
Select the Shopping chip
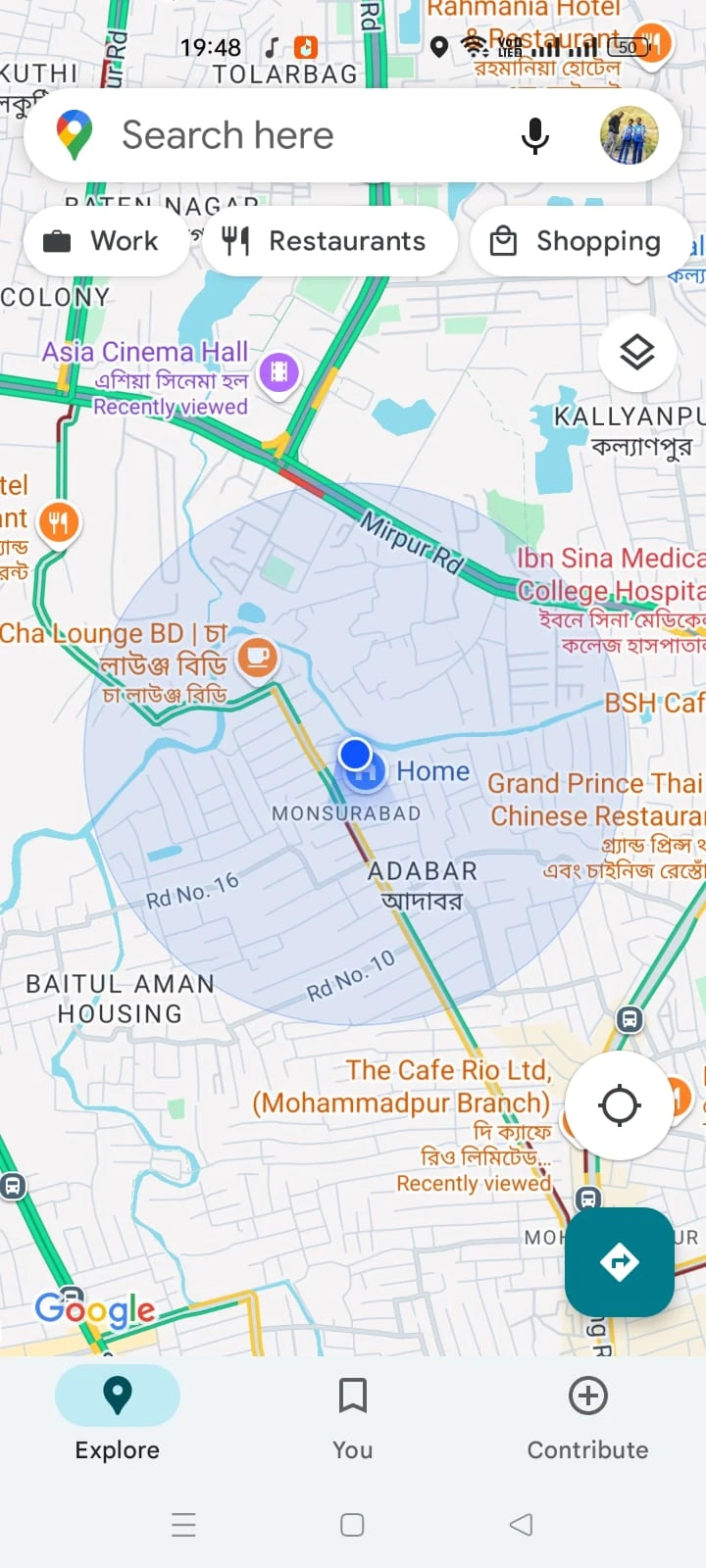click(580, 241)
